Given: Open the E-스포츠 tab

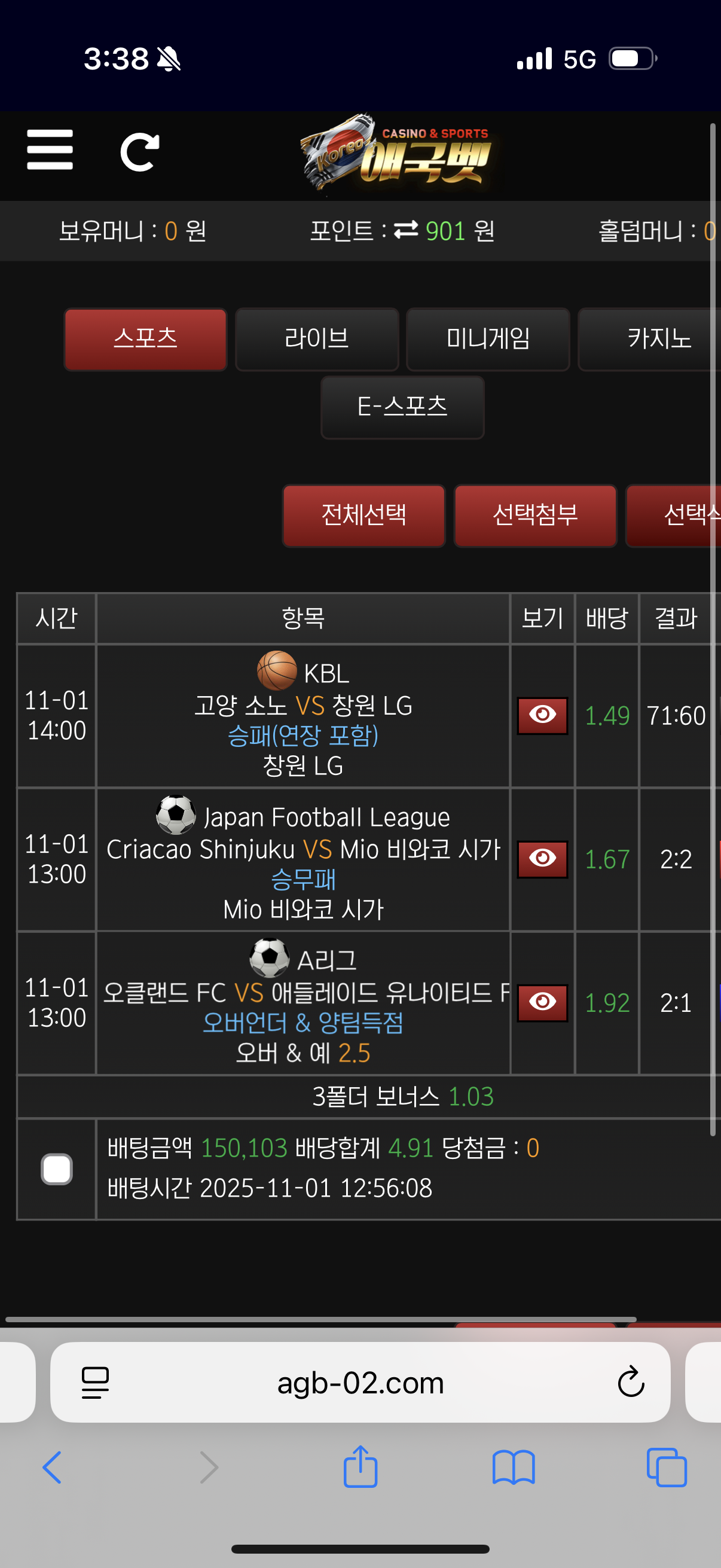Looking at the screenshot, I should click(402, 407).
